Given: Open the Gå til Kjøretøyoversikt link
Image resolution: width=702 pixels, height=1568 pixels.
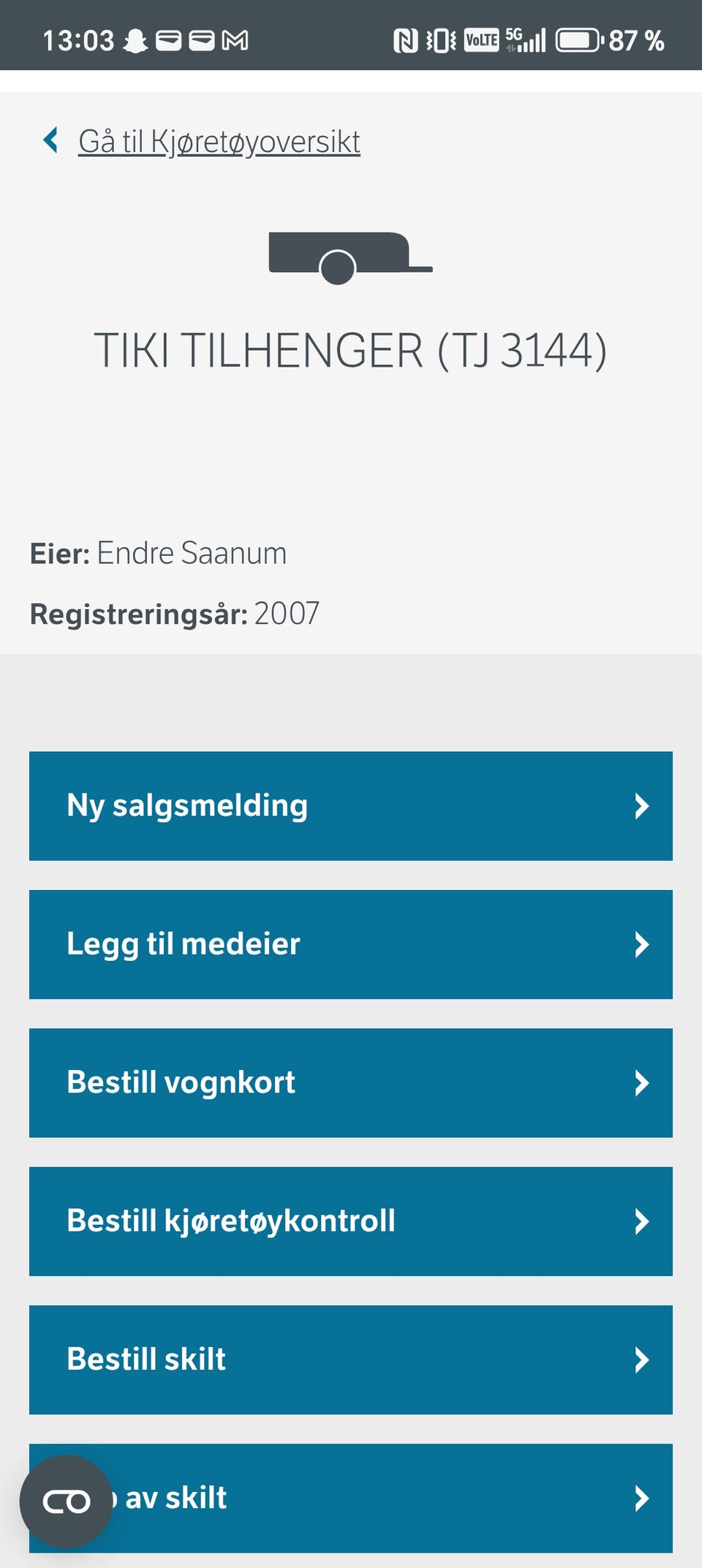Looking at the screenshot, I should 219,140.
